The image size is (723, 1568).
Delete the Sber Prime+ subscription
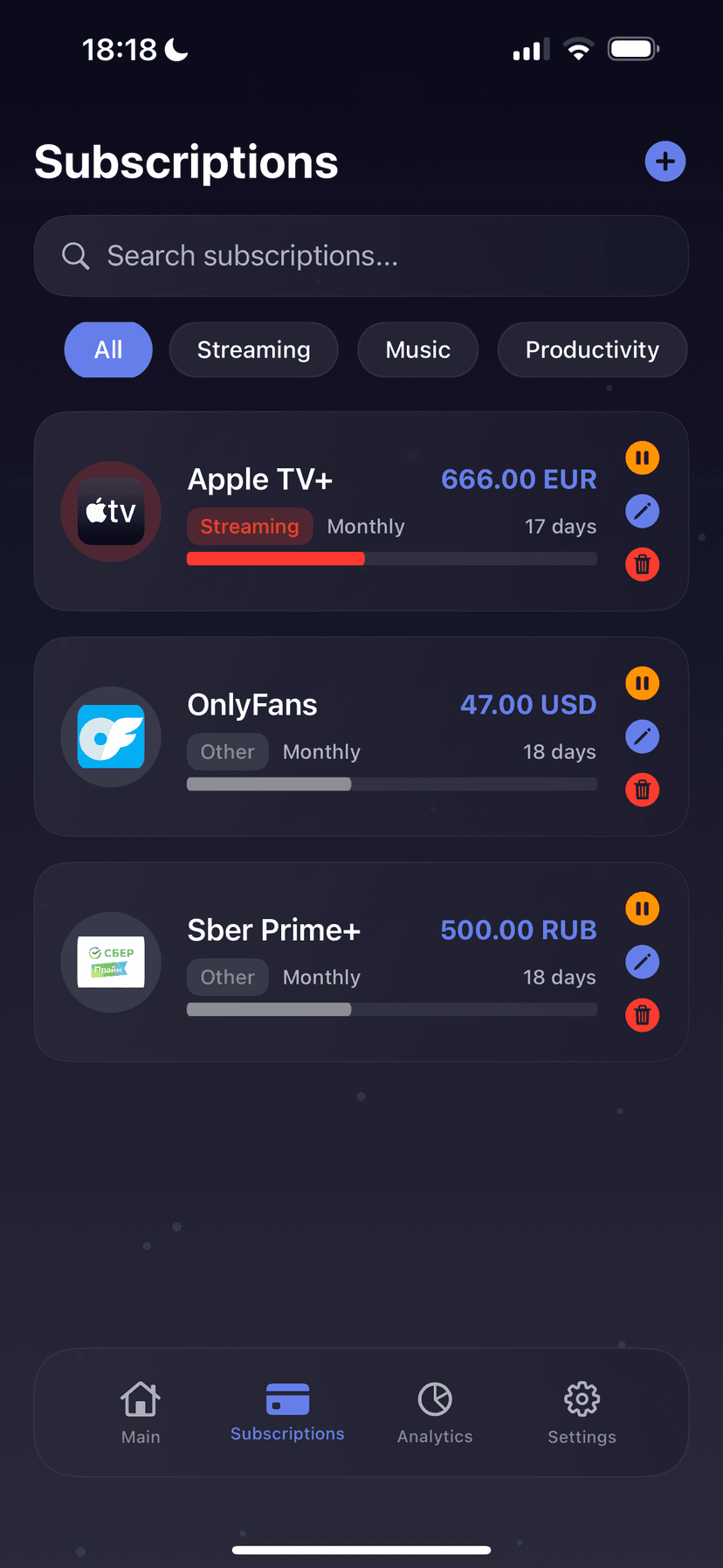click(643, 1015)
